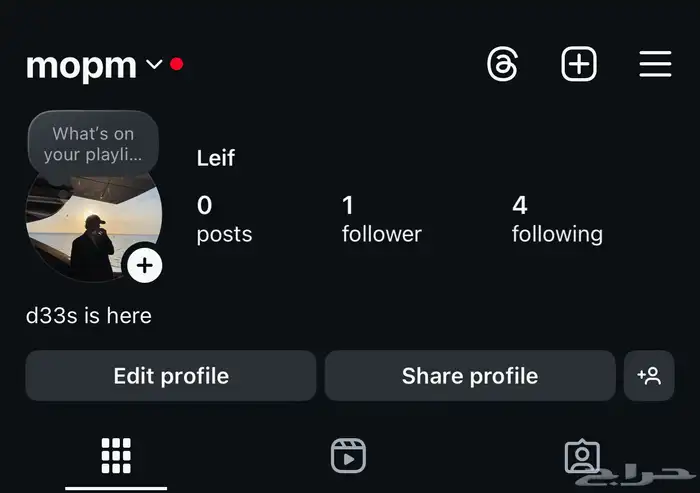Open discover people add-person button

pos(649,376)
